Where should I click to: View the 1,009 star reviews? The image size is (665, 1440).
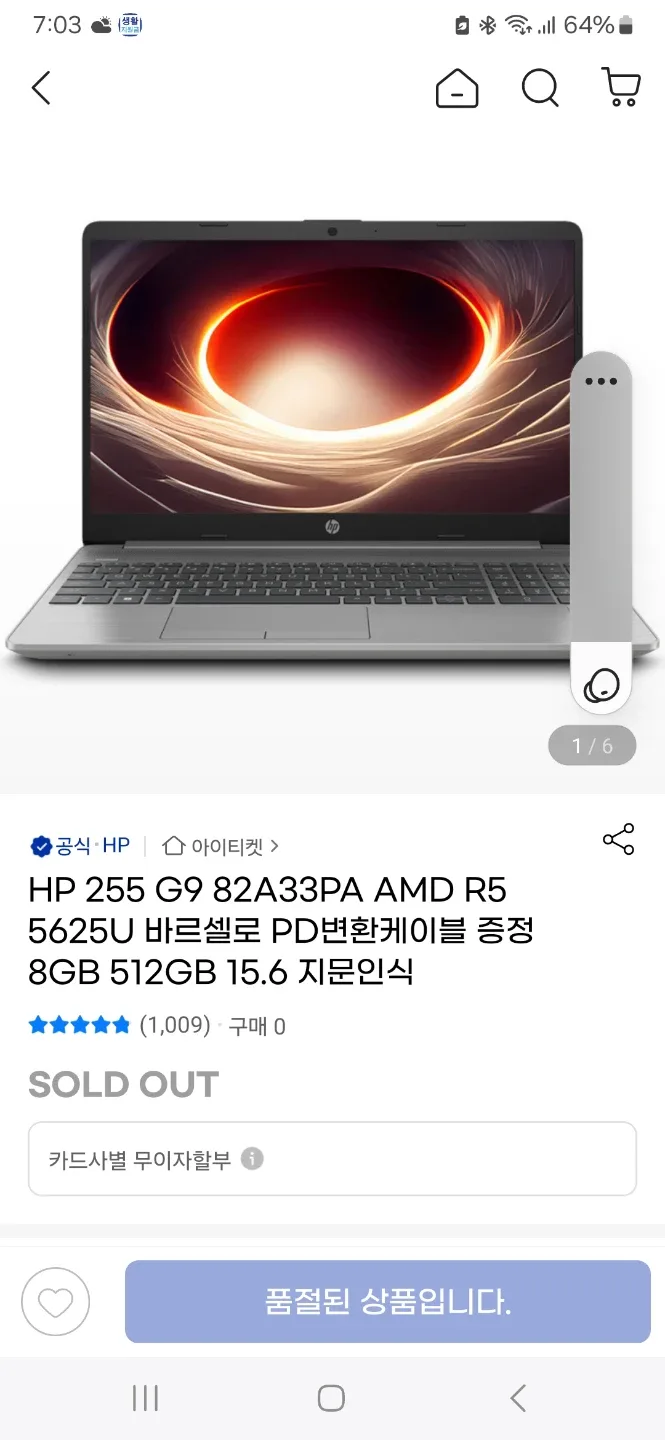pyautogui.click(x=120, y=1025)
